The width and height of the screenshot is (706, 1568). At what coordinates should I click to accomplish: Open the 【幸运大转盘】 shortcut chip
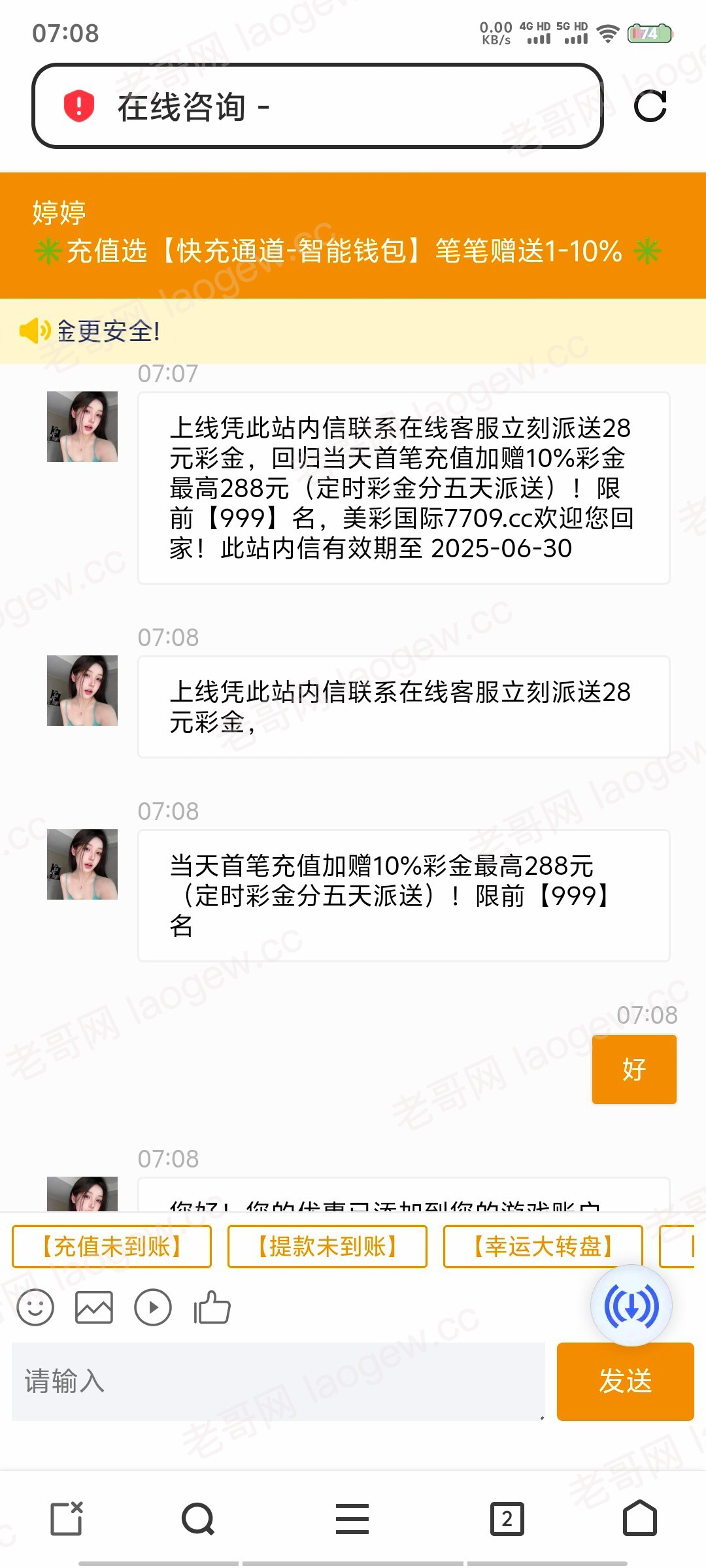click(x=543, y=1247)
